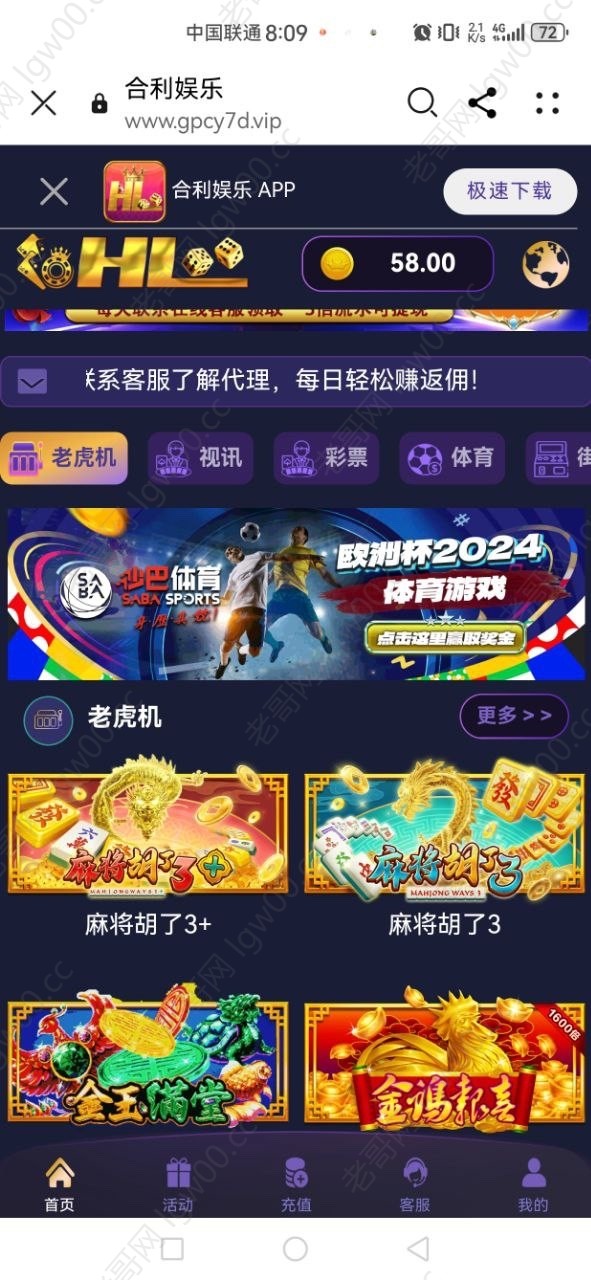Image resolution: width=591 pixels, height=1280 pixels.
Task: Open the browser search icon
Action: (422, 102)
